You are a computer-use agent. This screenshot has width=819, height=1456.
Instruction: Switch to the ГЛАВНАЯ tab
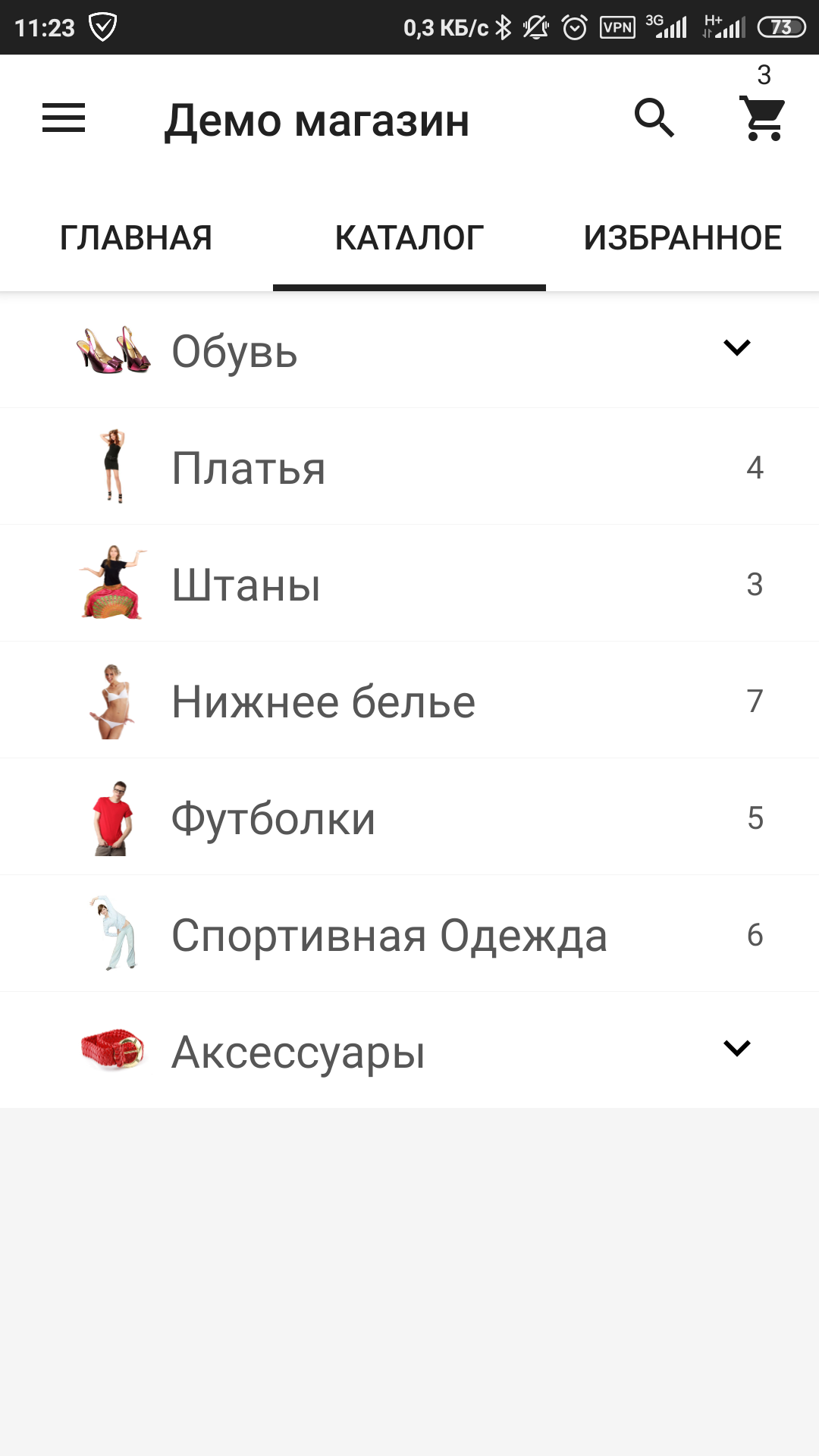[x=136, y=238]
